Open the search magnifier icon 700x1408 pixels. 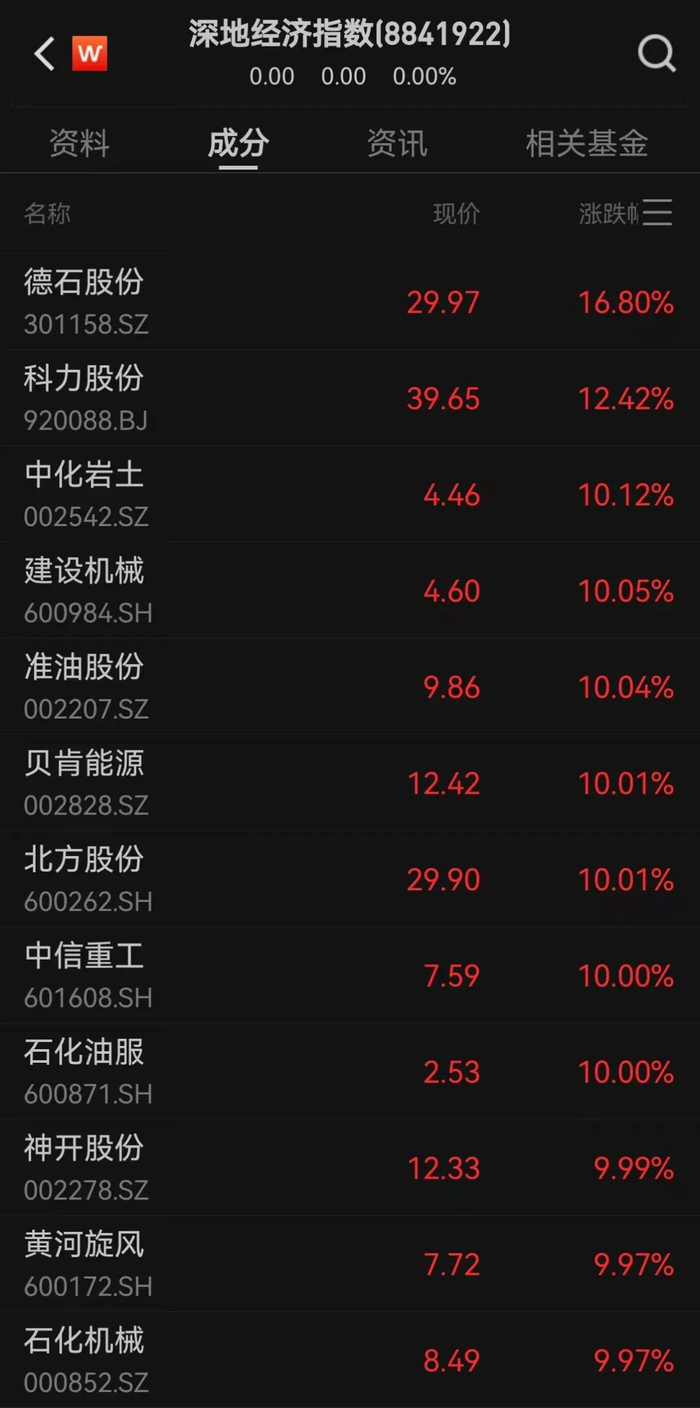pos(656,54)
